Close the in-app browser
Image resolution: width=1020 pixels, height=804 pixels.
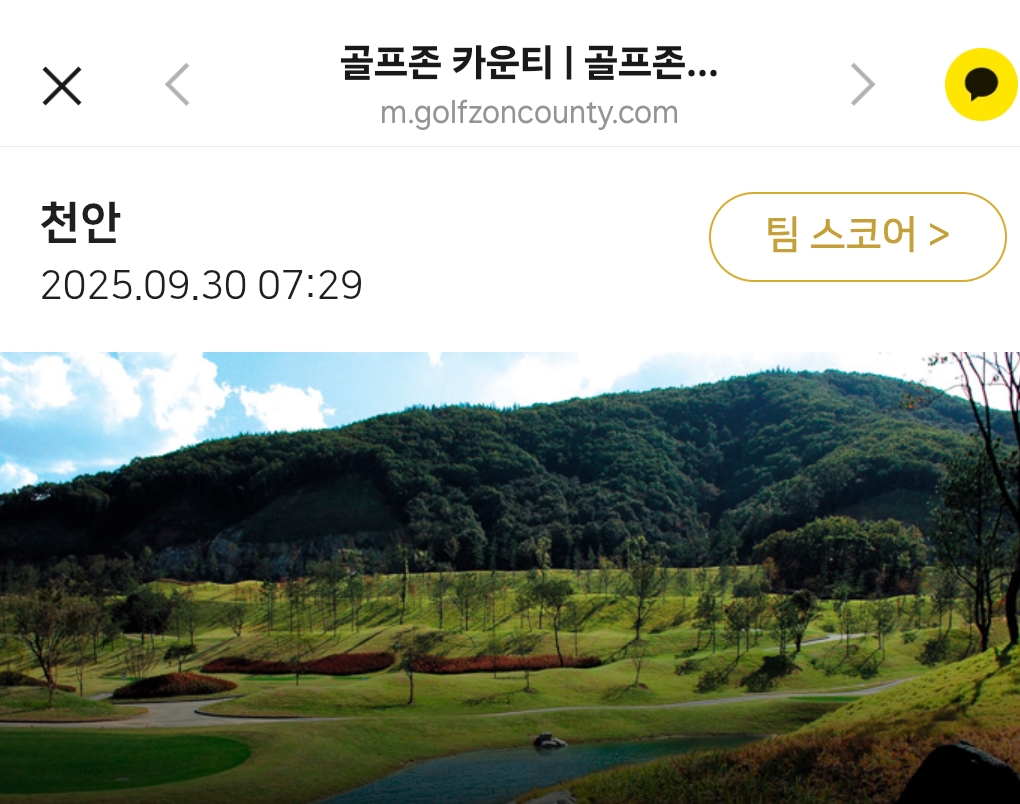point(62,86)
